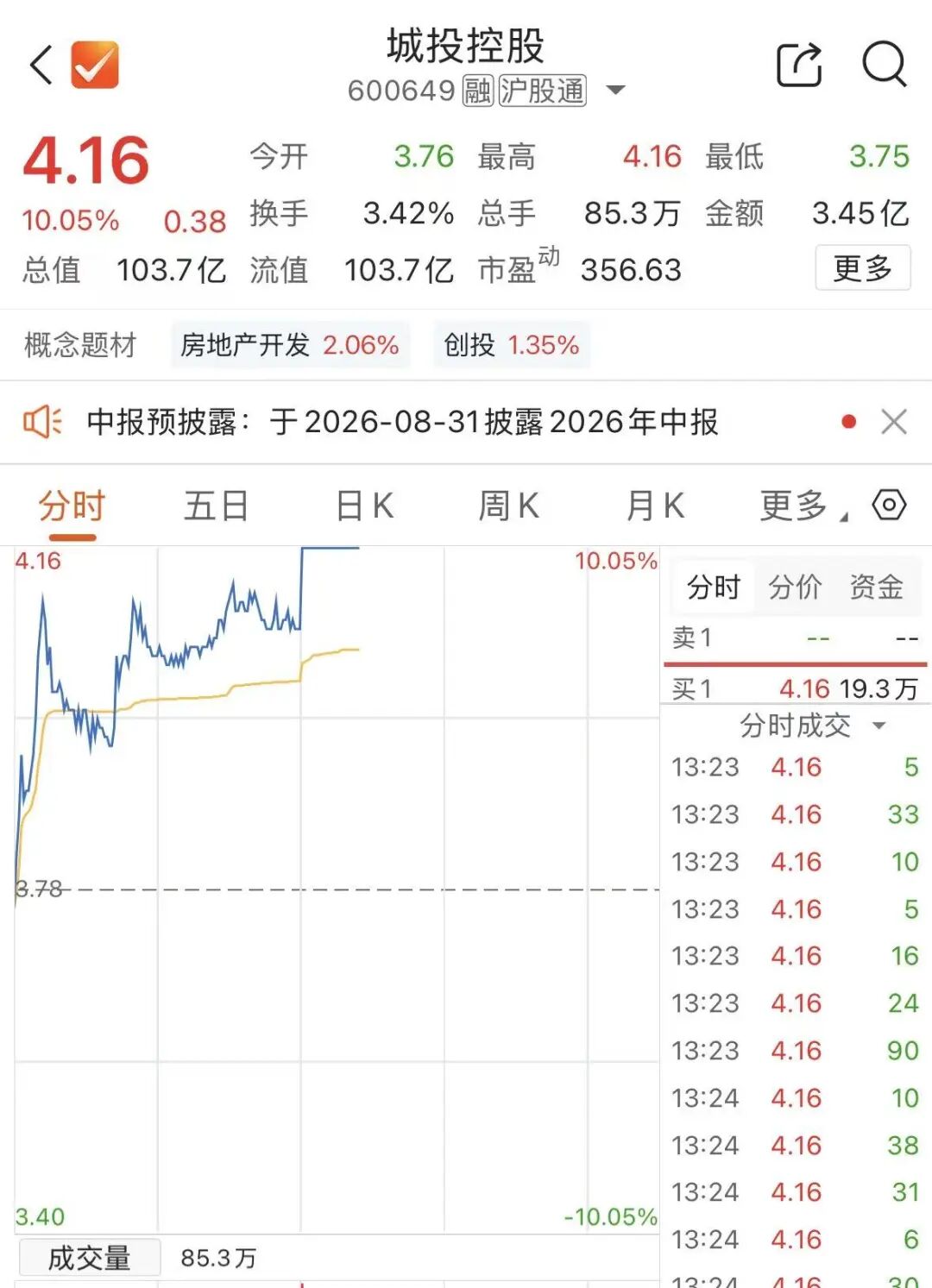Tap the orange checkmark favorite icon
The width and height of the screenshot is (932, 1288).
(x=95, y=65)
